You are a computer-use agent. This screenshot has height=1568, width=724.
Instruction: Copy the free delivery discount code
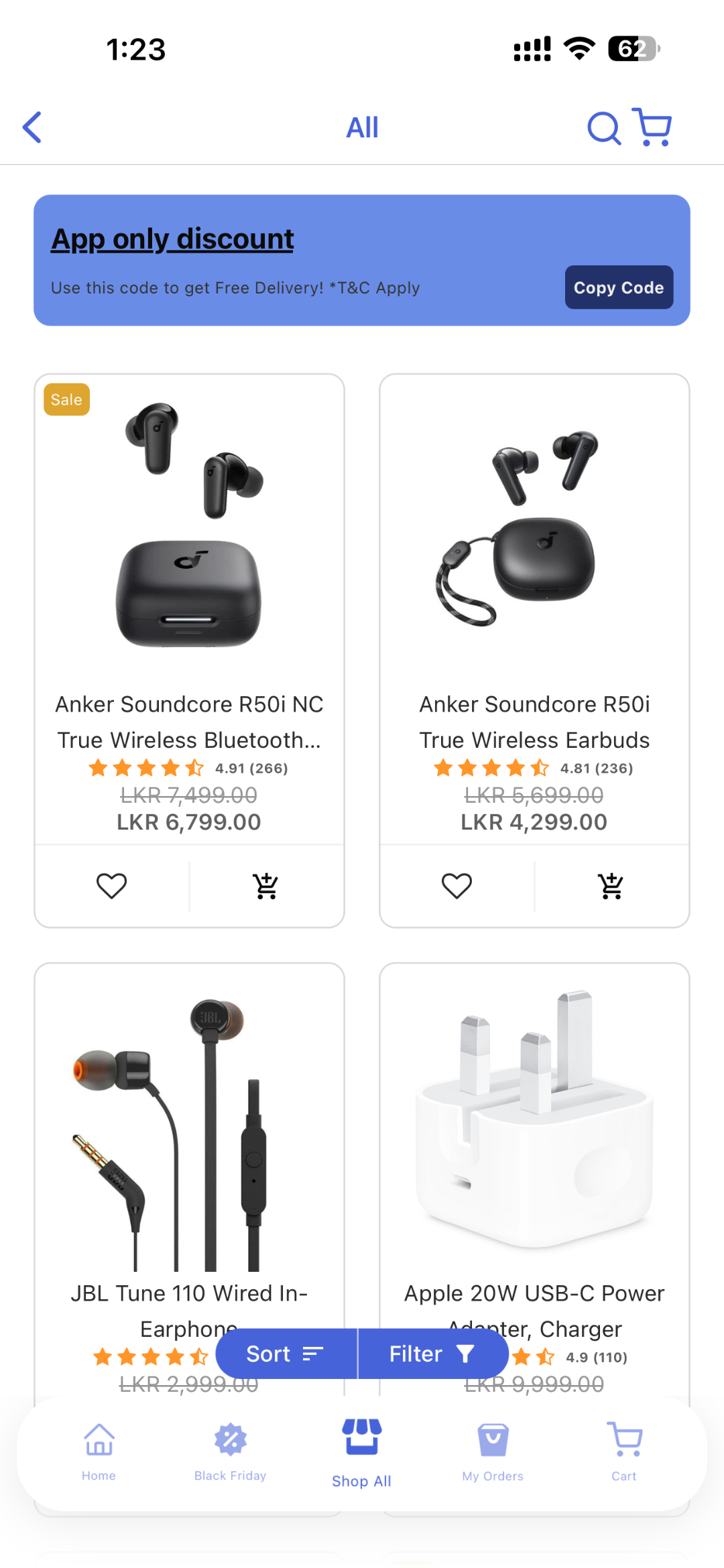click(619, 287)
